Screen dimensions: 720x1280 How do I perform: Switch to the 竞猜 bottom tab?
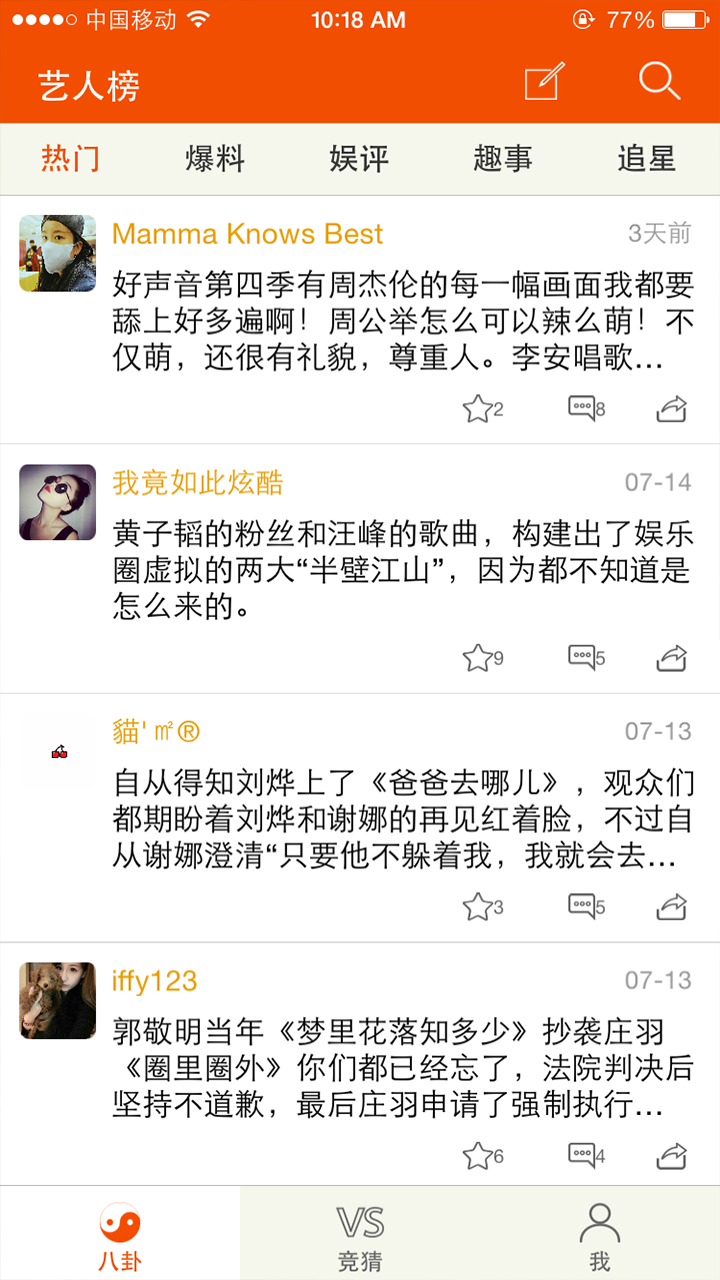[x=360, y=1235]
